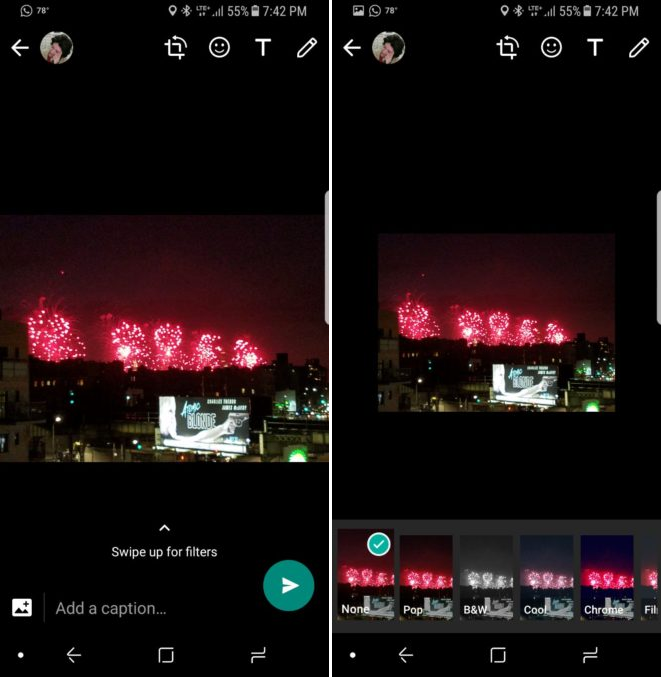Open the gallery icon beside the caption field
Viewport: 661px width, 677px height.
tap(22, 607)
